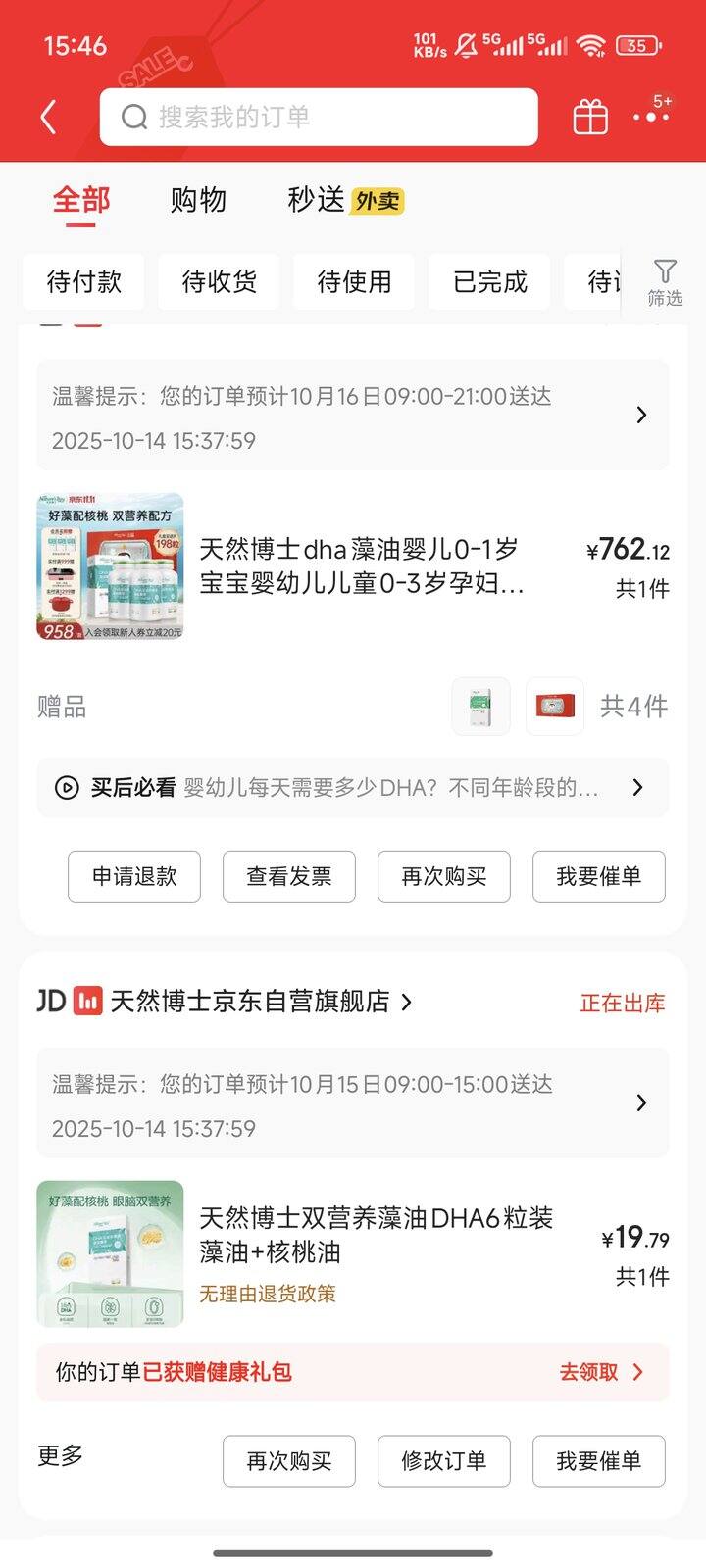Switch to the 购物 tab
Image resolution: width=706 pixels, height=1568 pixels.
point(198,200)
